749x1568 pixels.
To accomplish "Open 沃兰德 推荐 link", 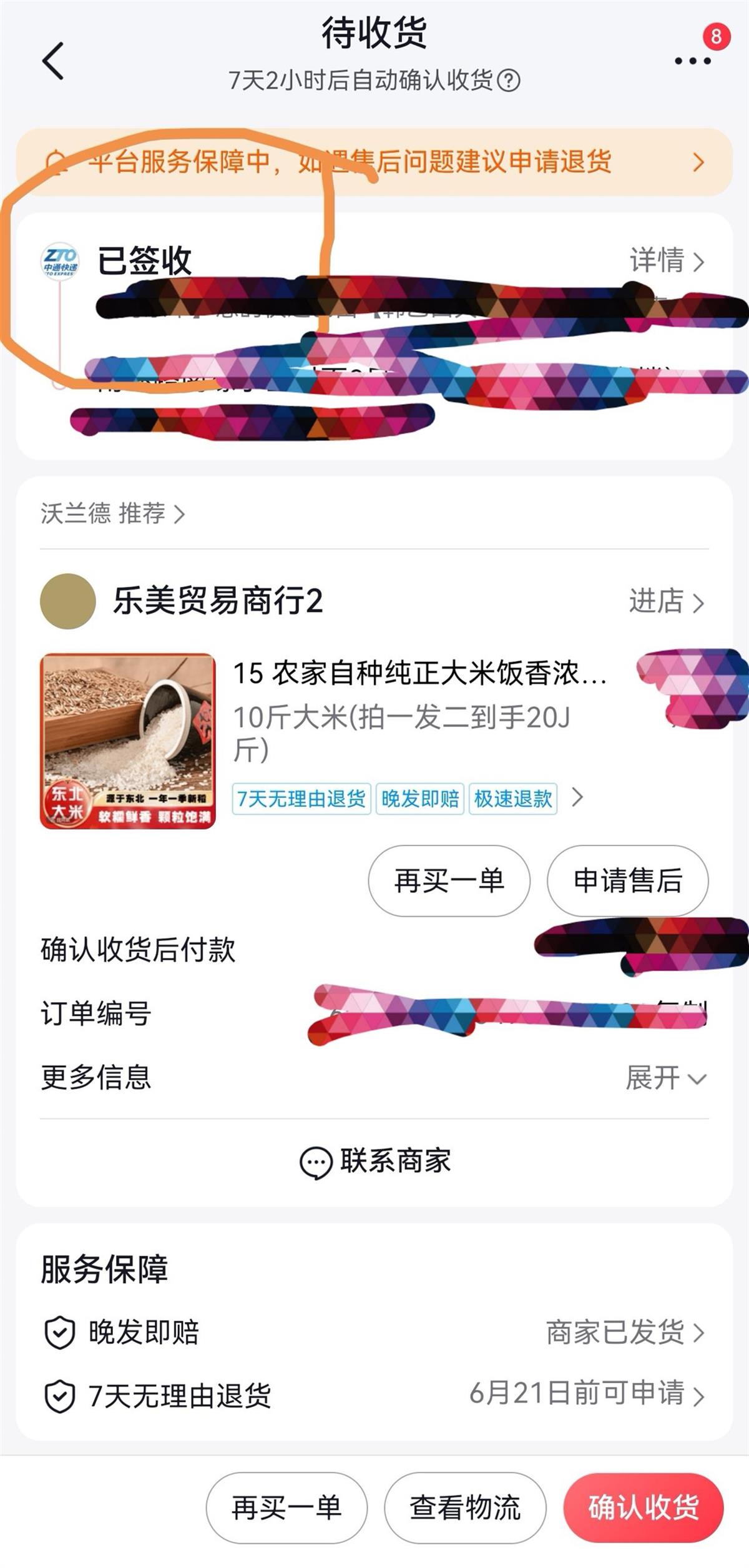I will (x=113, y=514).
